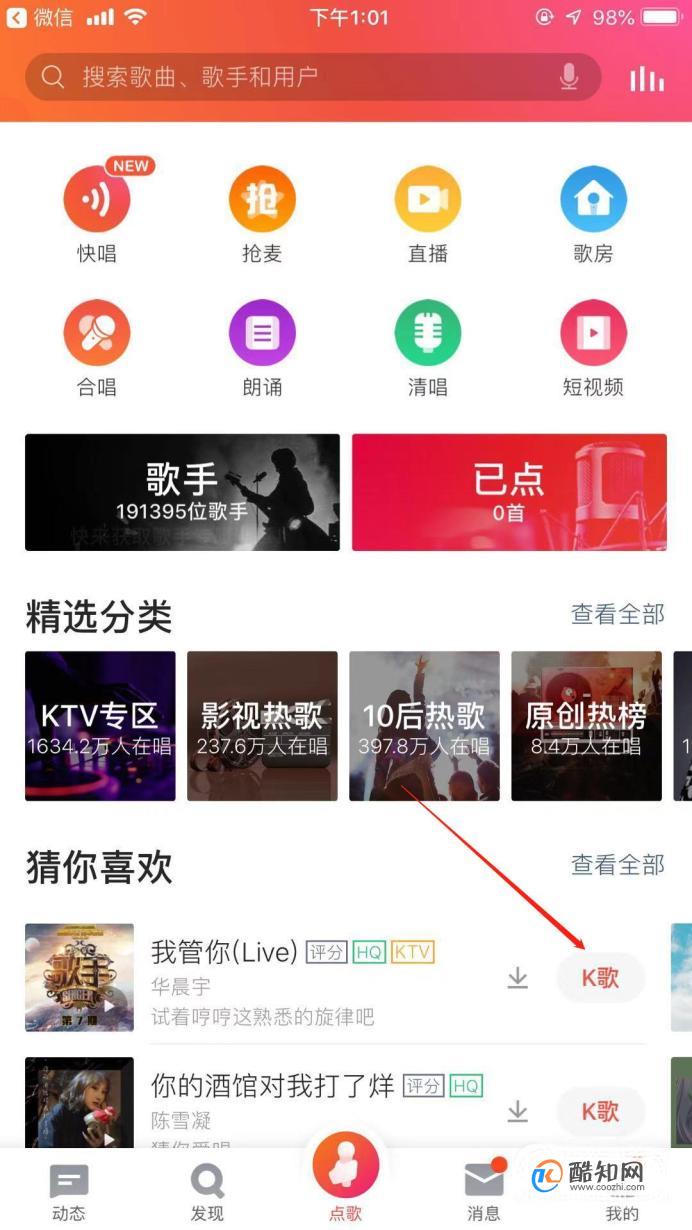Open the 歌手 singers banner
This screenshot has width=692, height=1230.
tap(182, 492)
